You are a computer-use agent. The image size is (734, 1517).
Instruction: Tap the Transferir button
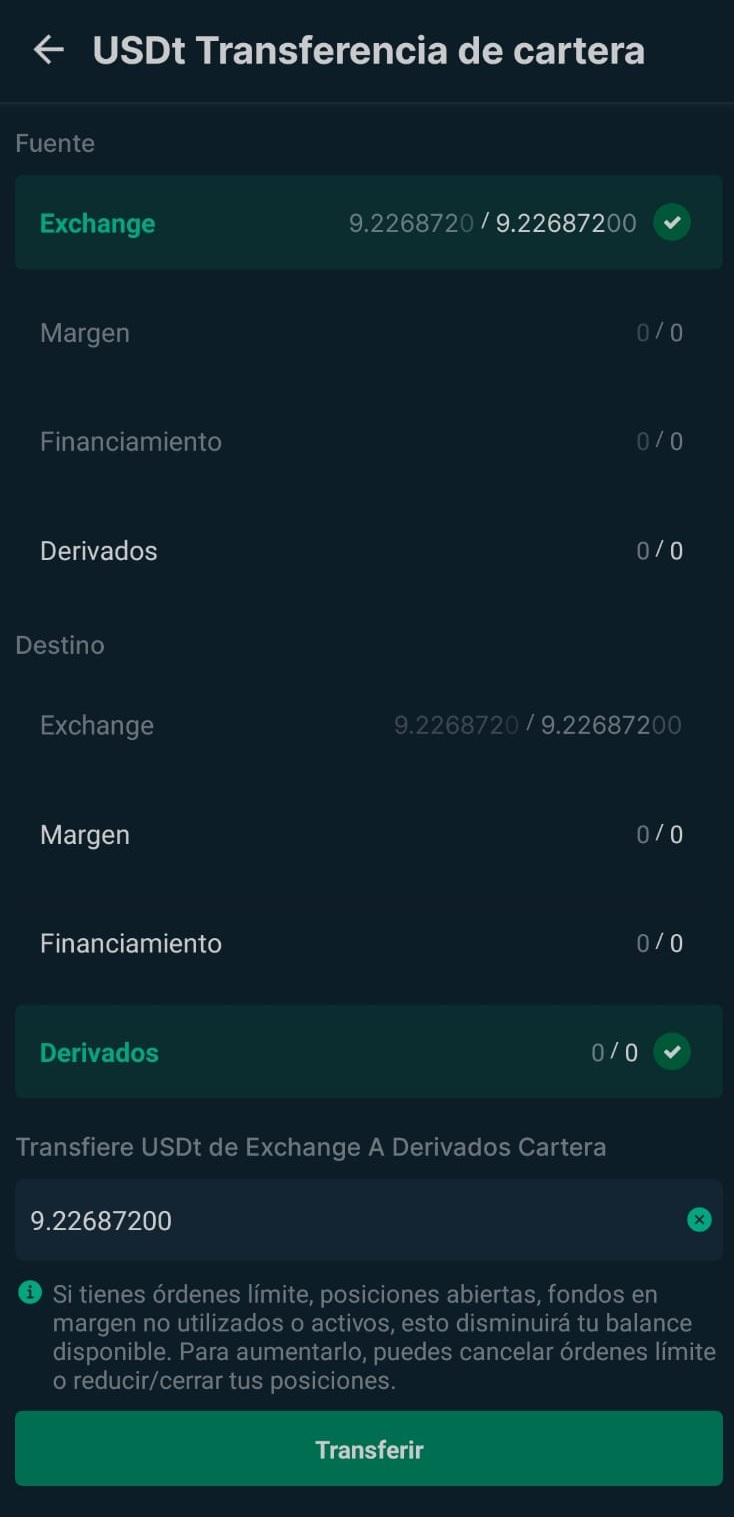coord(368,1449)
